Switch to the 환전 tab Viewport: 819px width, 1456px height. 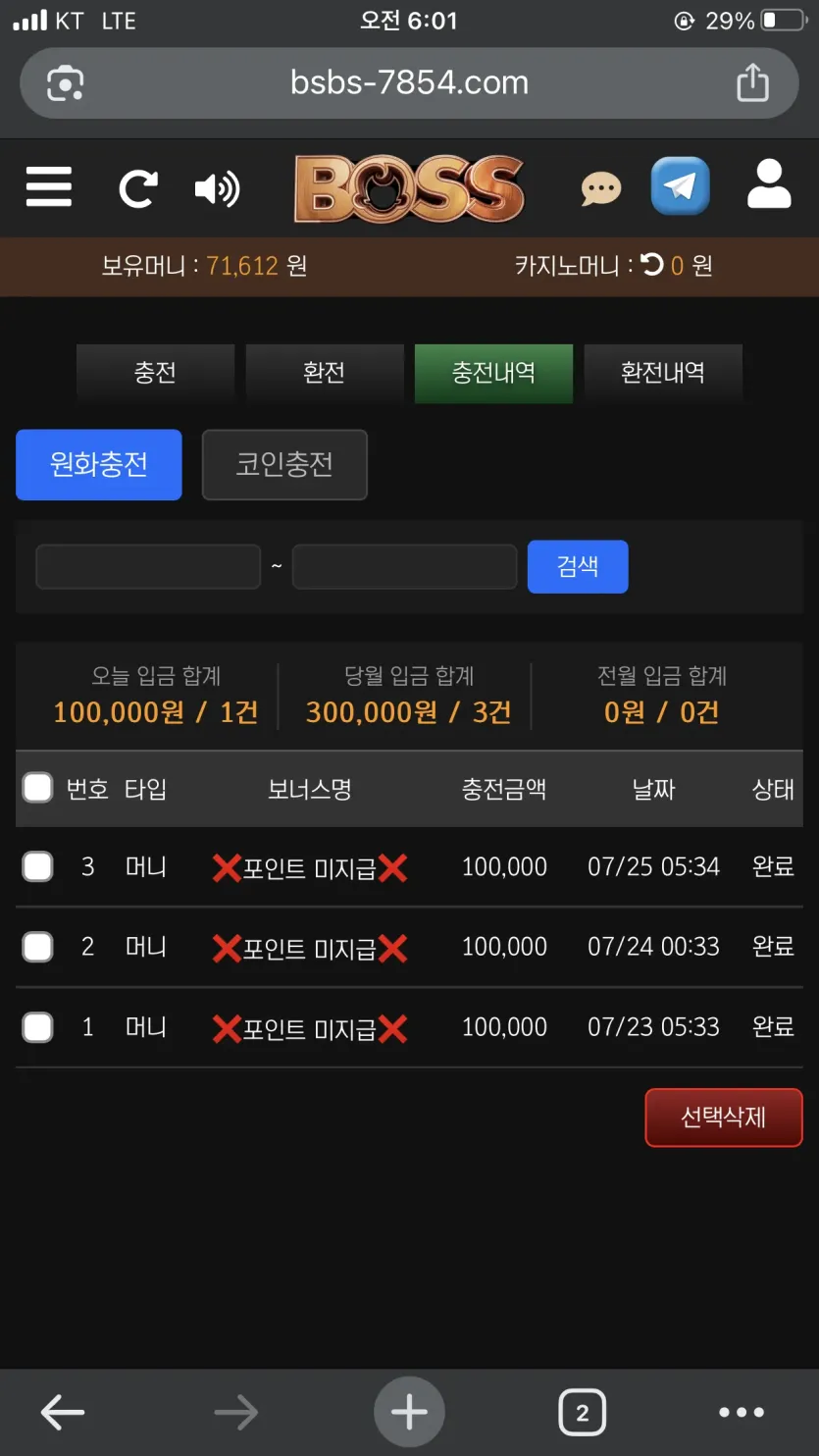coord(324,373)
